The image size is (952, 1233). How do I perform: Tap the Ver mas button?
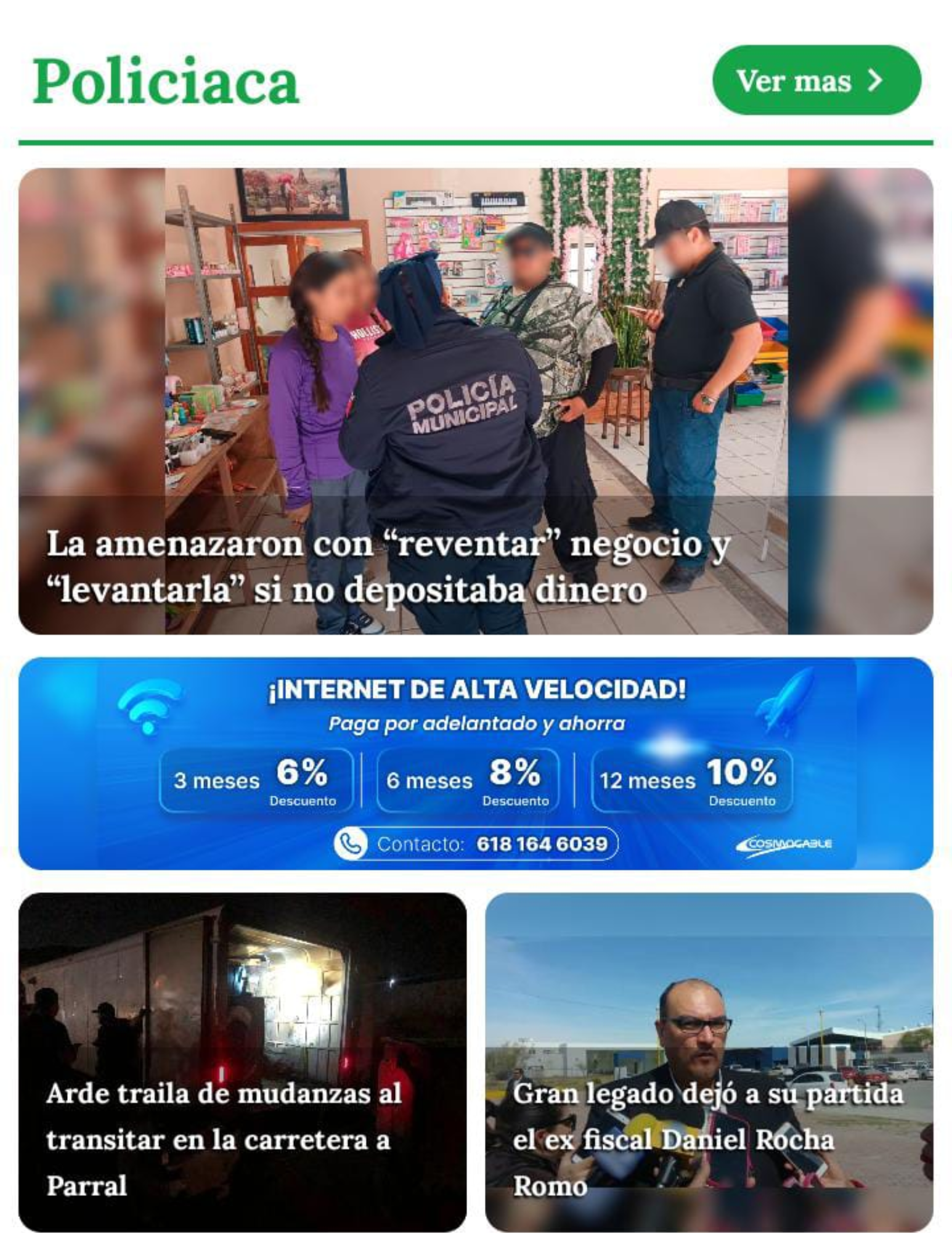[815, 80]
